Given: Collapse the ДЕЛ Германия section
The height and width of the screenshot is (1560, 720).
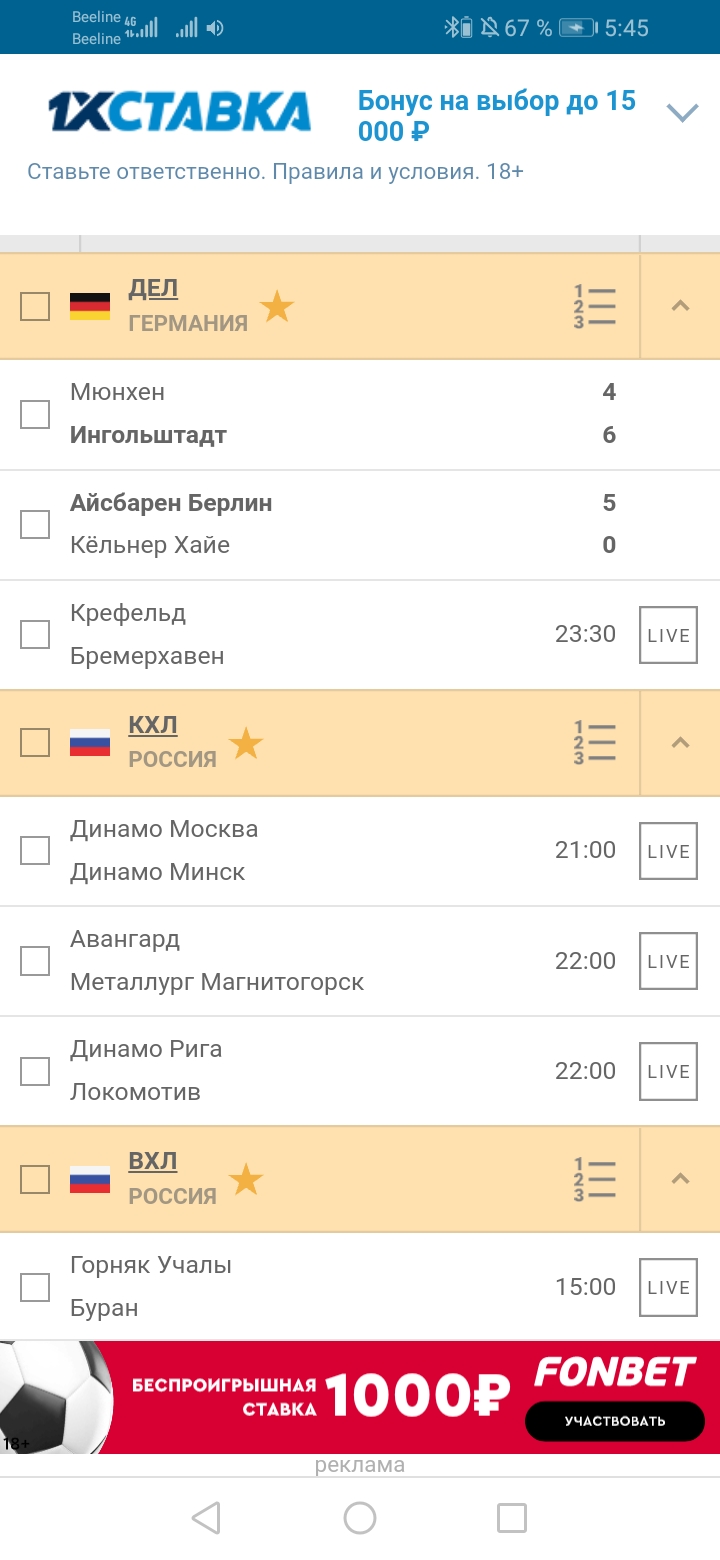Looking at the screenshot, I should click(680, 307).
